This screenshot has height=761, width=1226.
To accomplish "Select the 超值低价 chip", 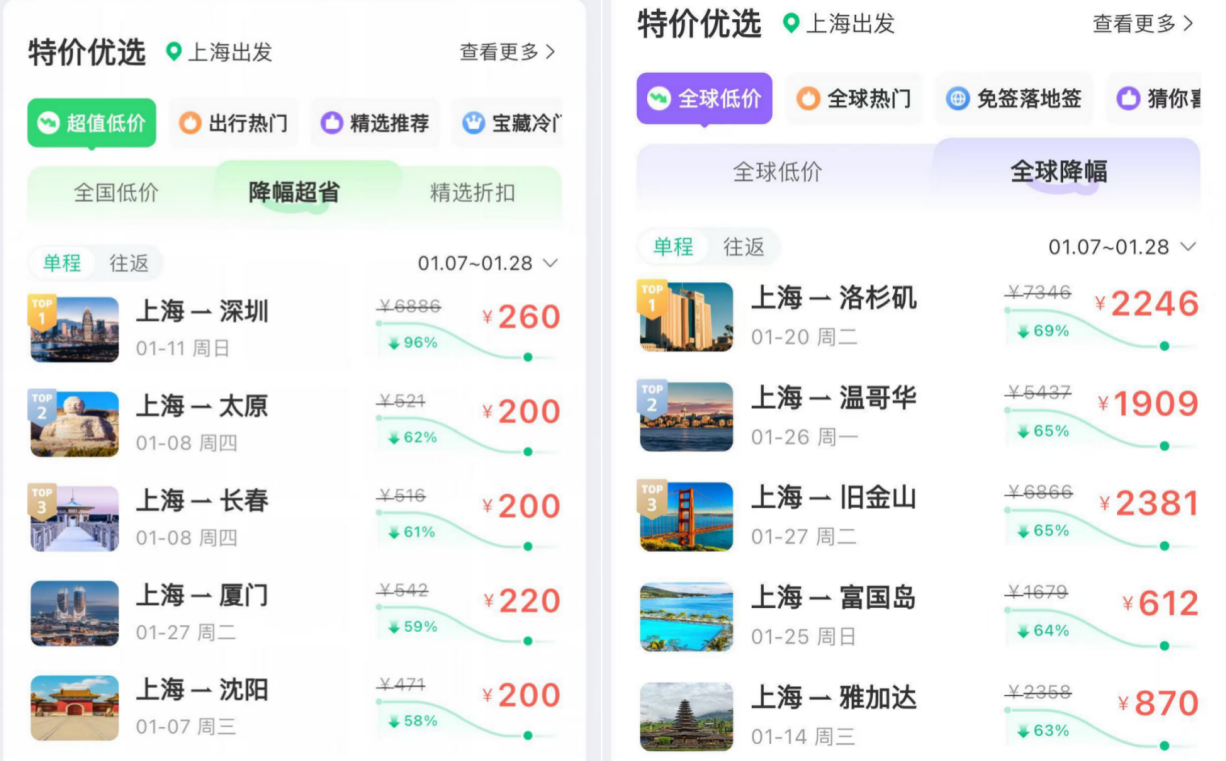I will (92, 123).
